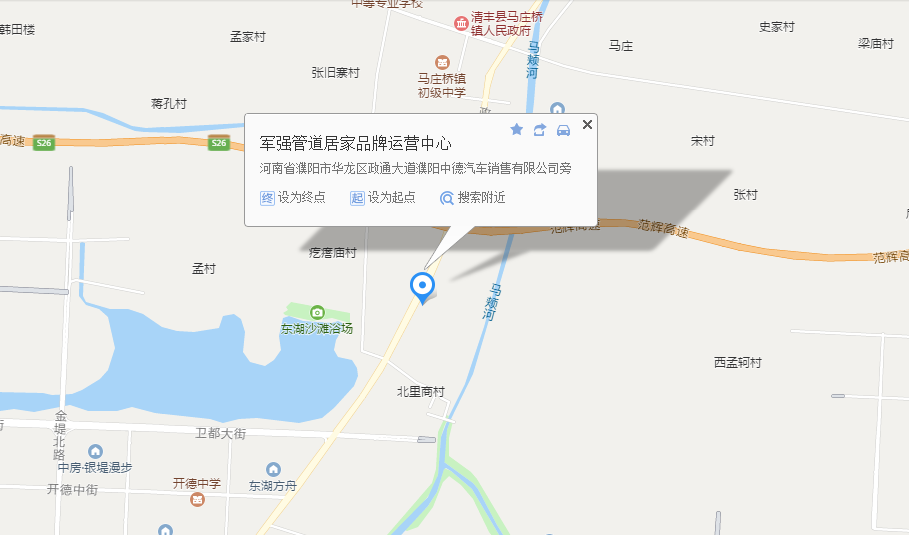Open 马庄桥镇初级中学 point of interest

pyautogui.click(x=441, y=63)
